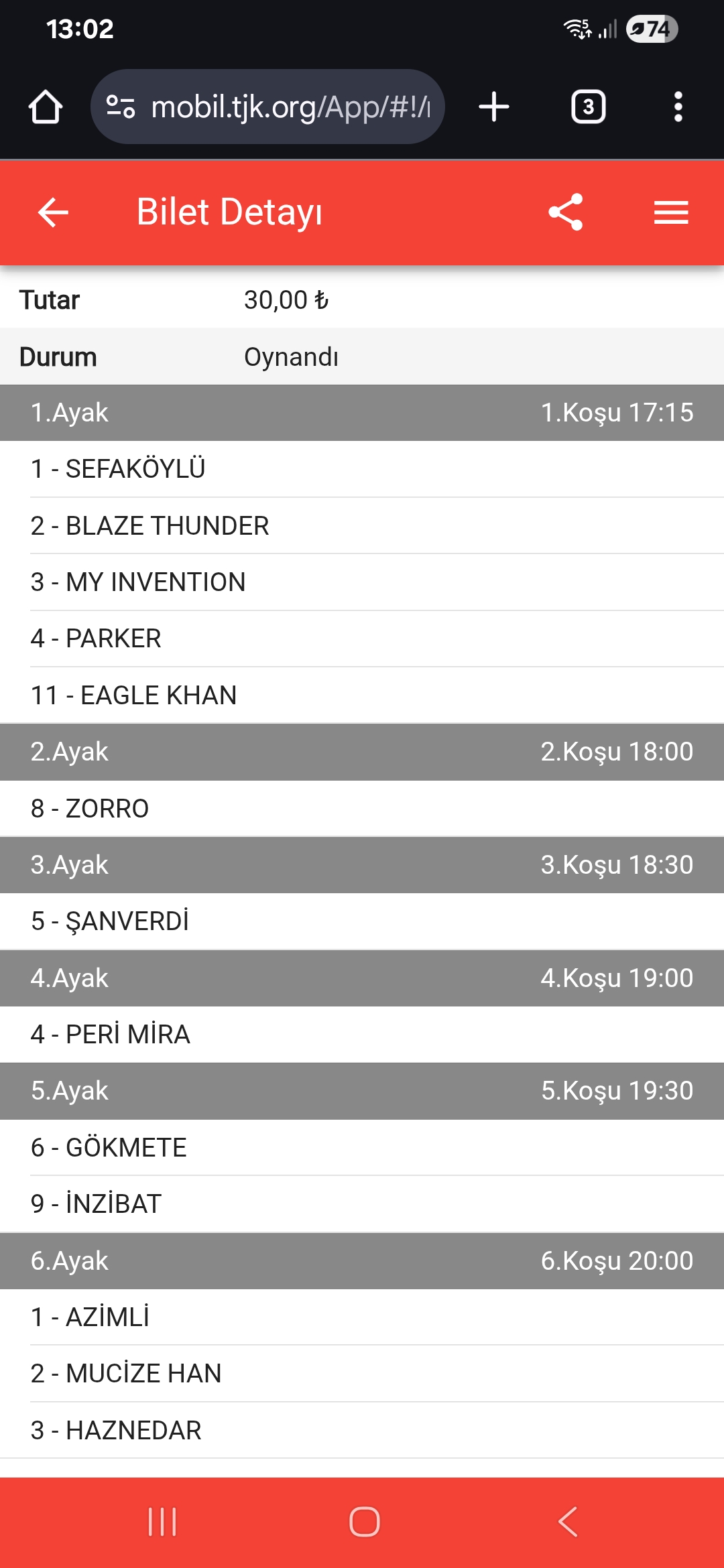Tap the system back button
The image size is (724, 1568).
tap(568, 1522)
